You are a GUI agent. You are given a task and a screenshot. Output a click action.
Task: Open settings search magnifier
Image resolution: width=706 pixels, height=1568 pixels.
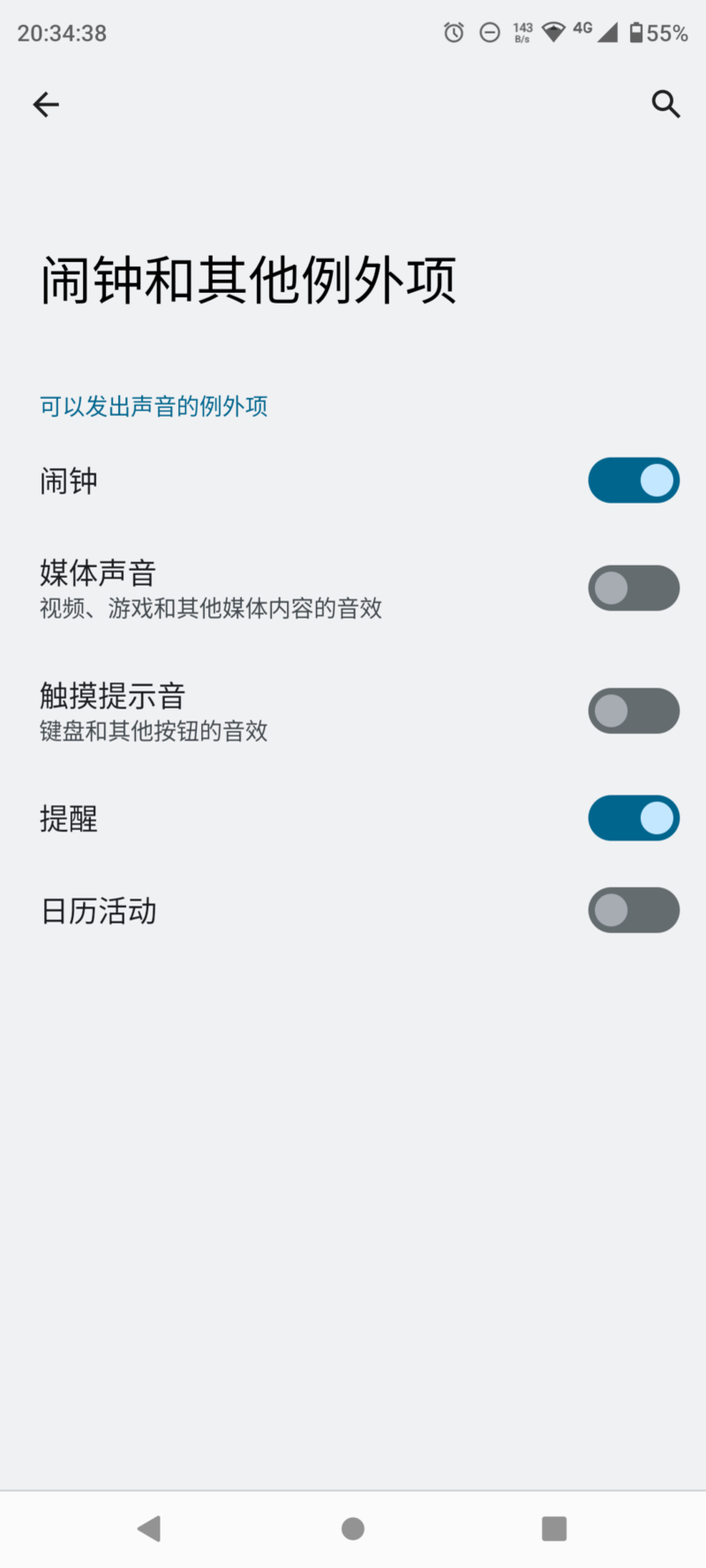click(665, 104)
